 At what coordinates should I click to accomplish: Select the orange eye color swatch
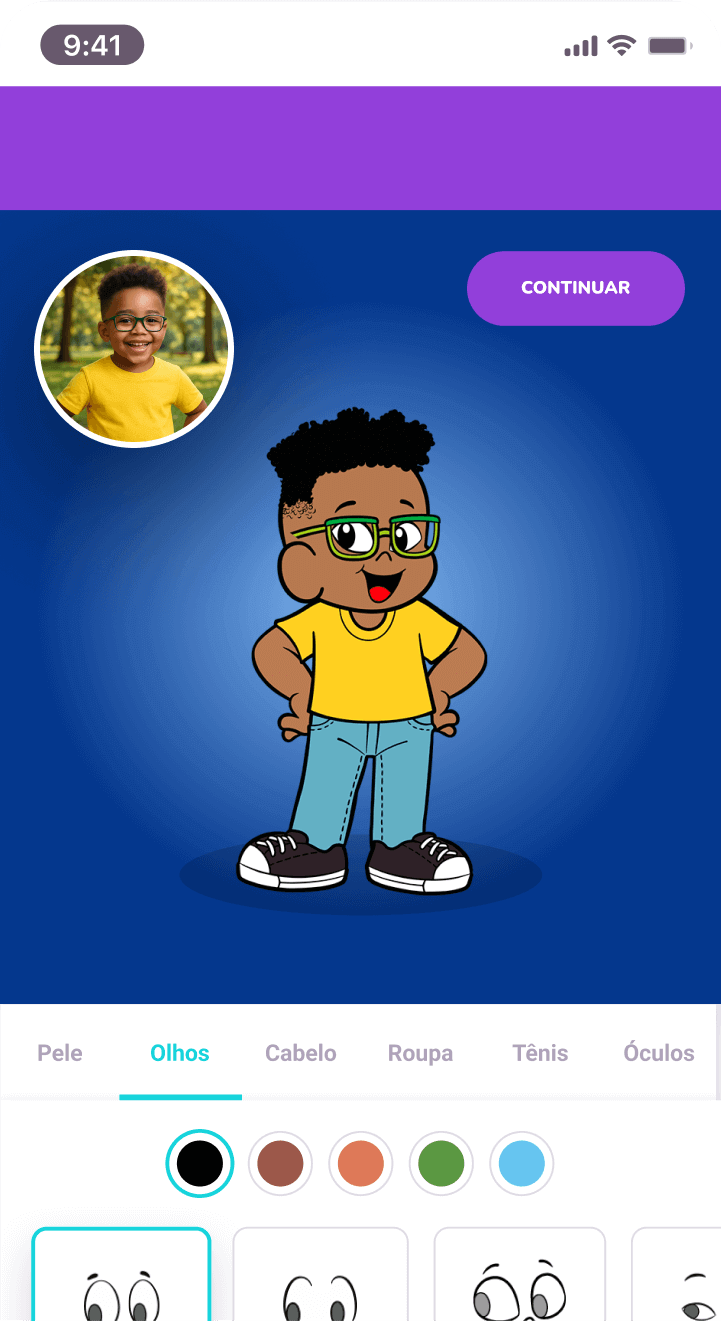click(360, 1164)
